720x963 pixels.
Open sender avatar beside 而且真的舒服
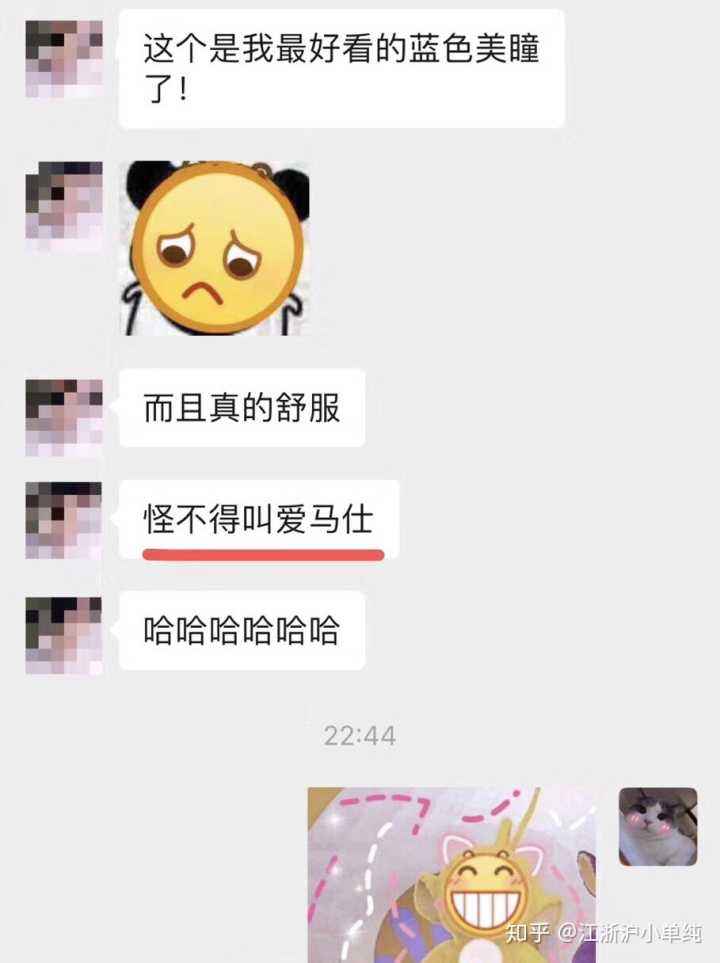[63, 417]
